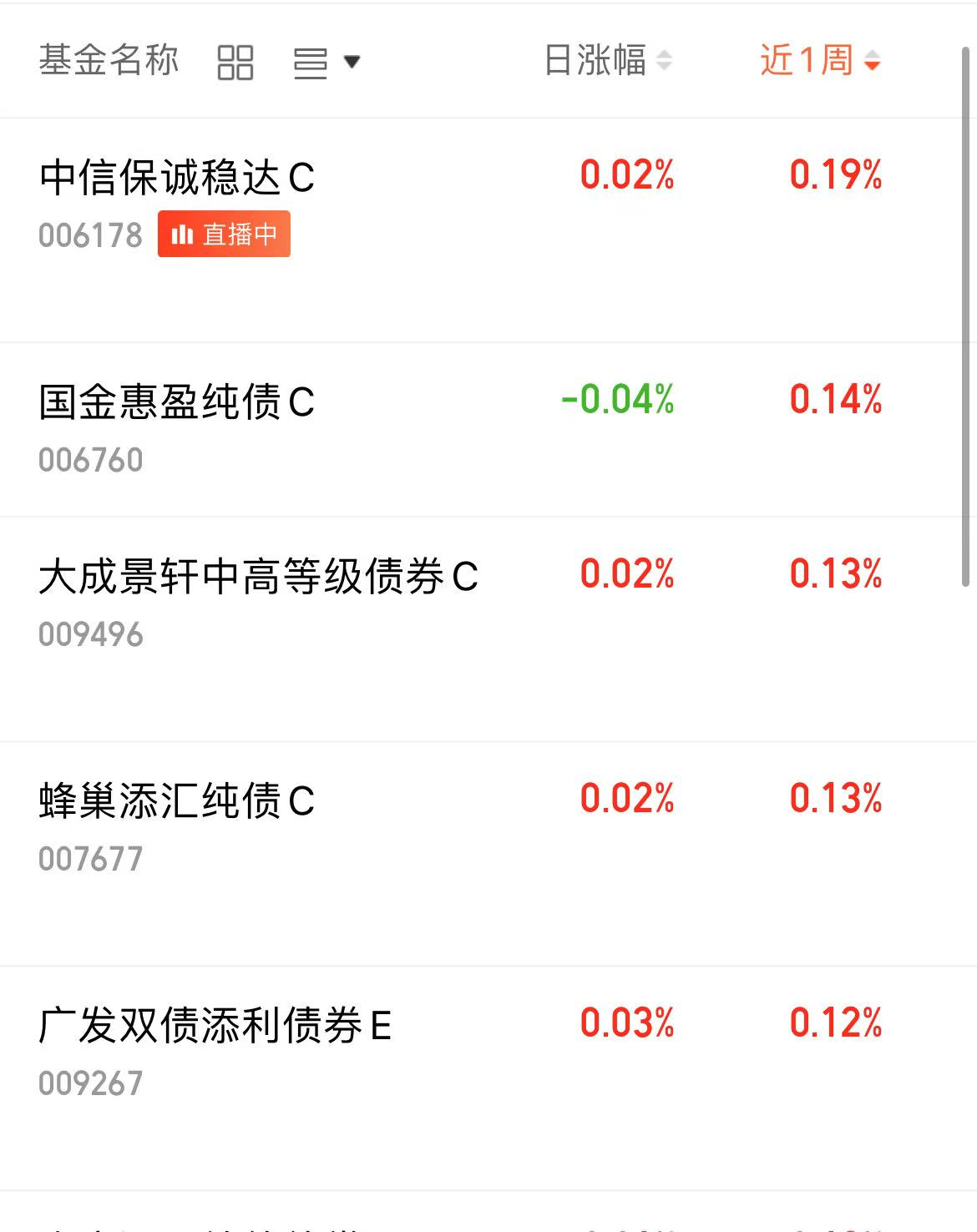Image resolution: width=977 pixels, height=1232 pixels.
Task: Click the list view icon
Action: (309, 61)
